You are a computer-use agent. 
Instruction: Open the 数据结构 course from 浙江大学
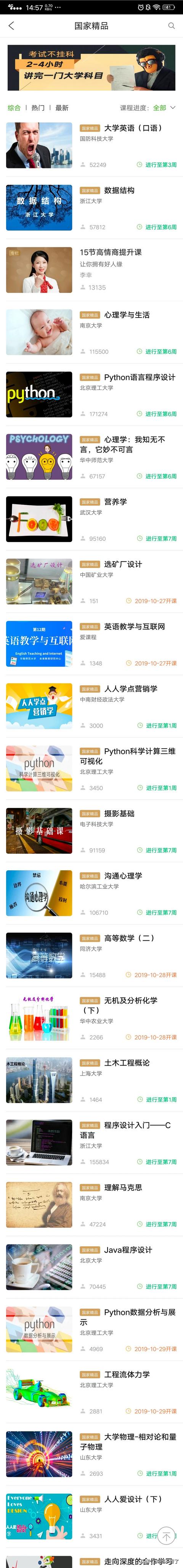point(91,208)
